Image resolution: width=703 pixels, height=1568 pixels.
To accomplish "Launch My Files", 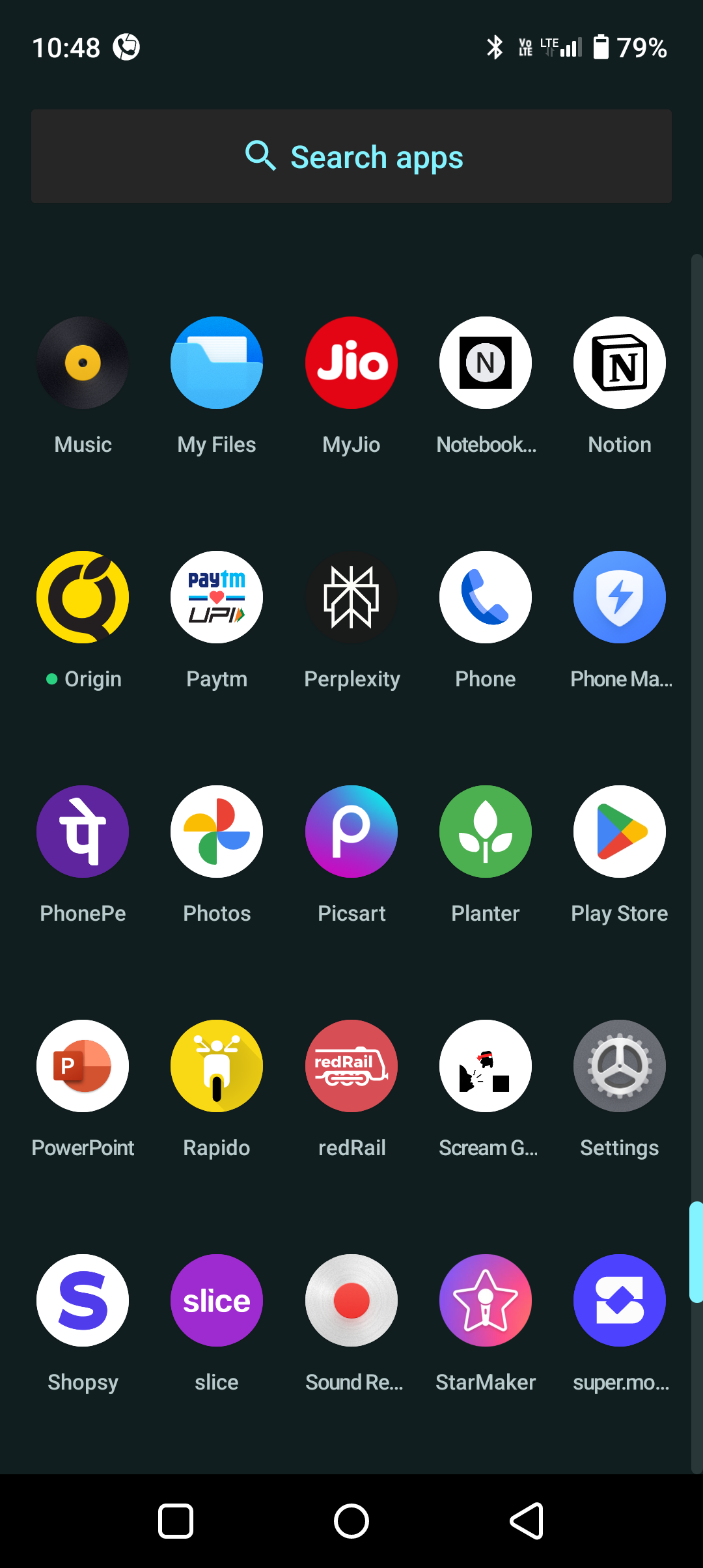I will point(217,363).
